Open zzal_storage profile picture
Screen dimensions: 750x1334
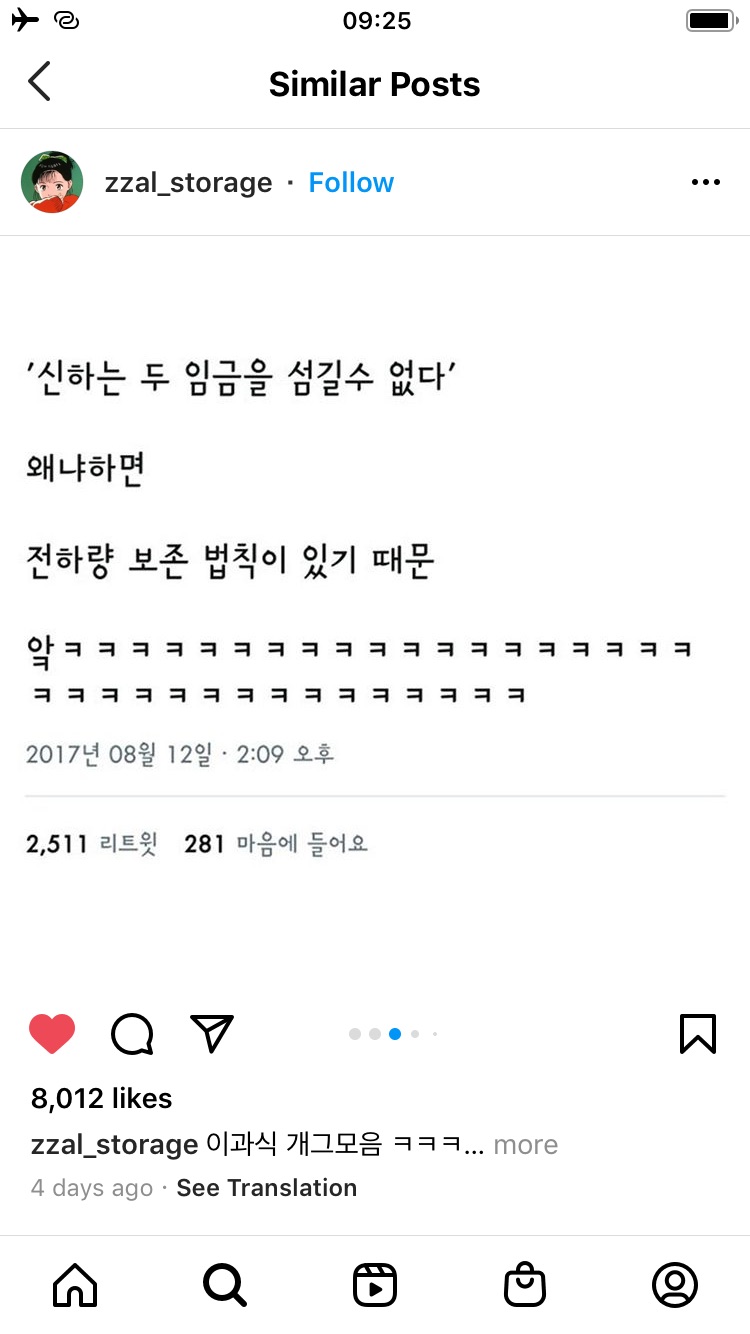pos(52,182)
